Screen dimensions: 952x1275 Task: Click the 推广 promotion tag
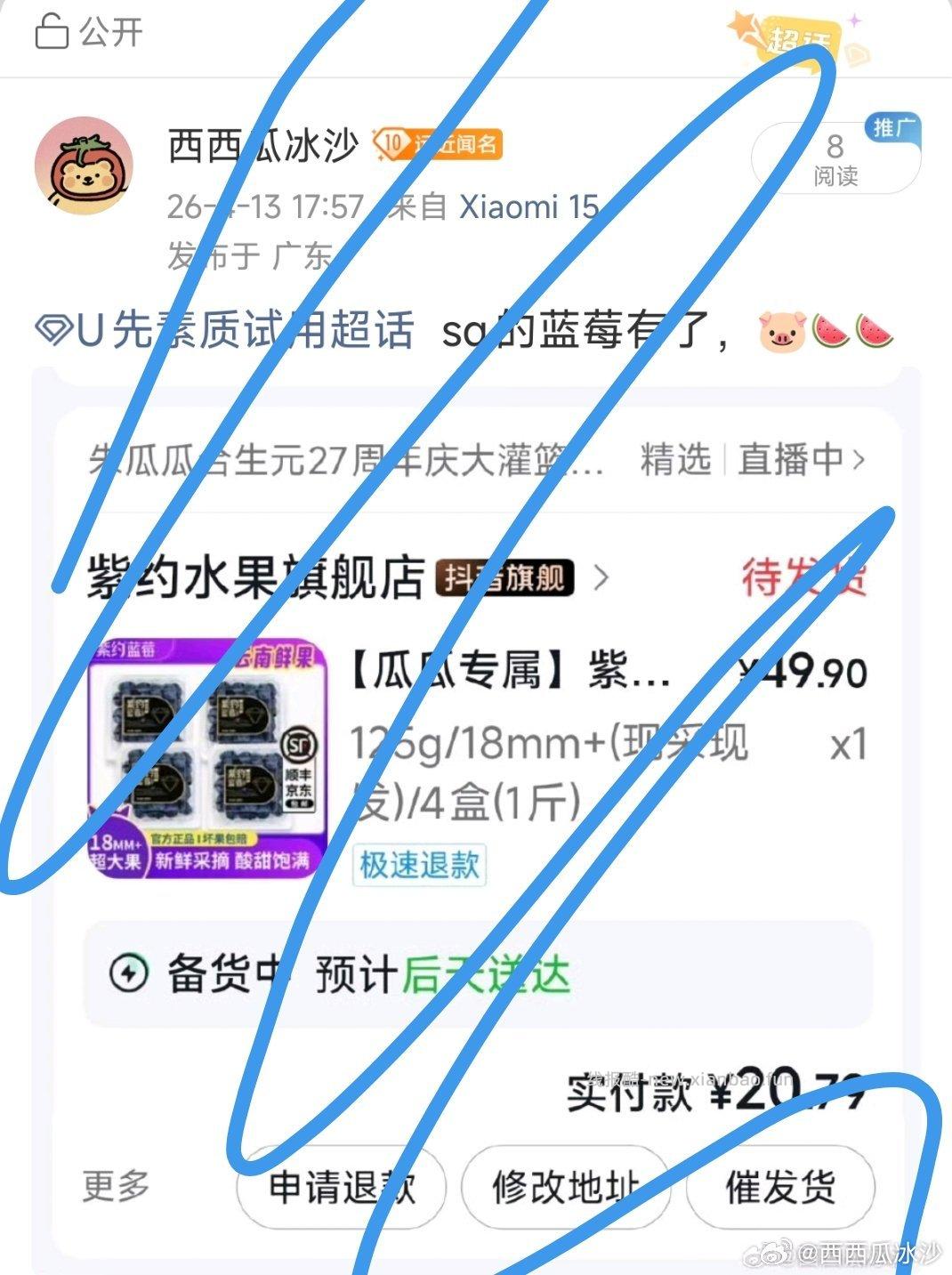896,126
